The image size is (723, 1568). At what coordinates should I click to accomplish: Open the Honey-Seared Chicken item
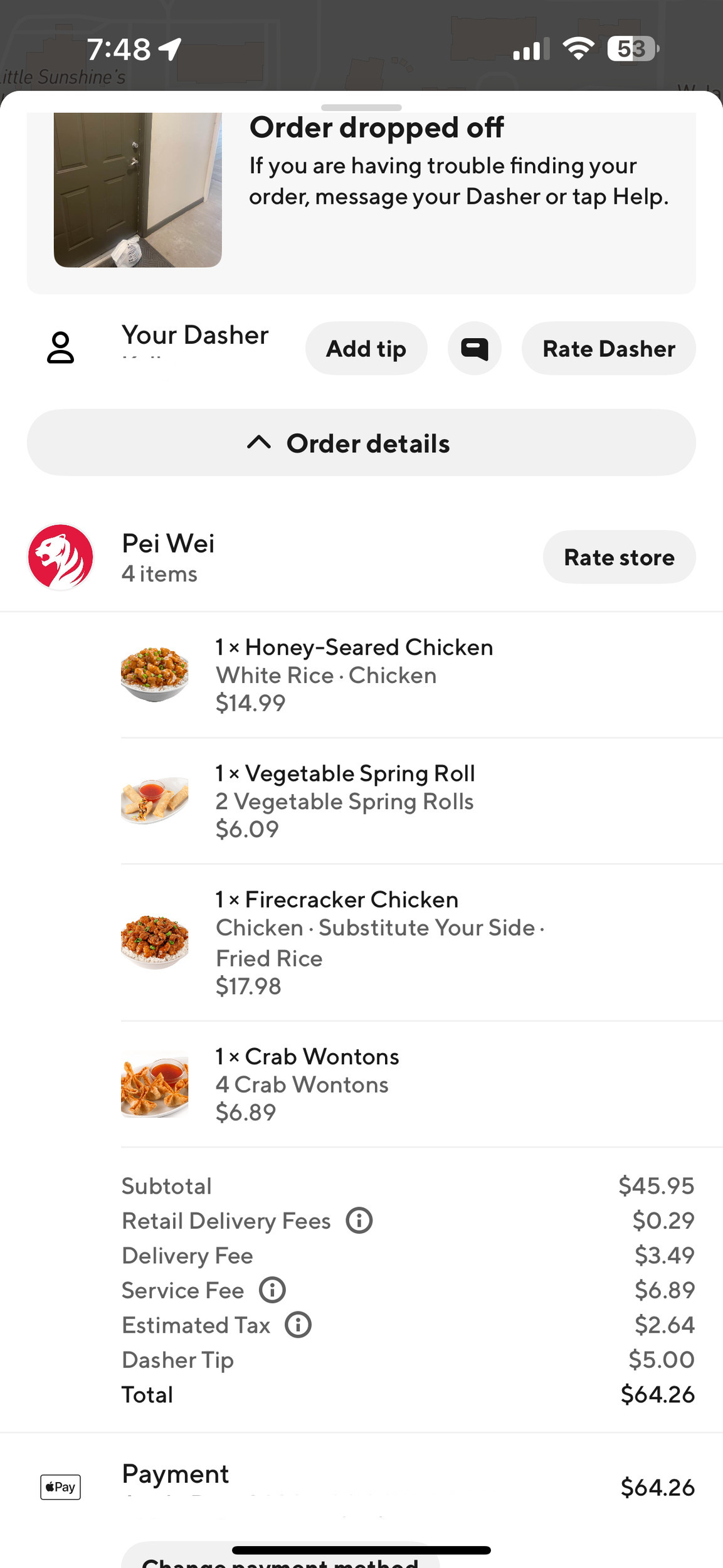click(354, 674)
